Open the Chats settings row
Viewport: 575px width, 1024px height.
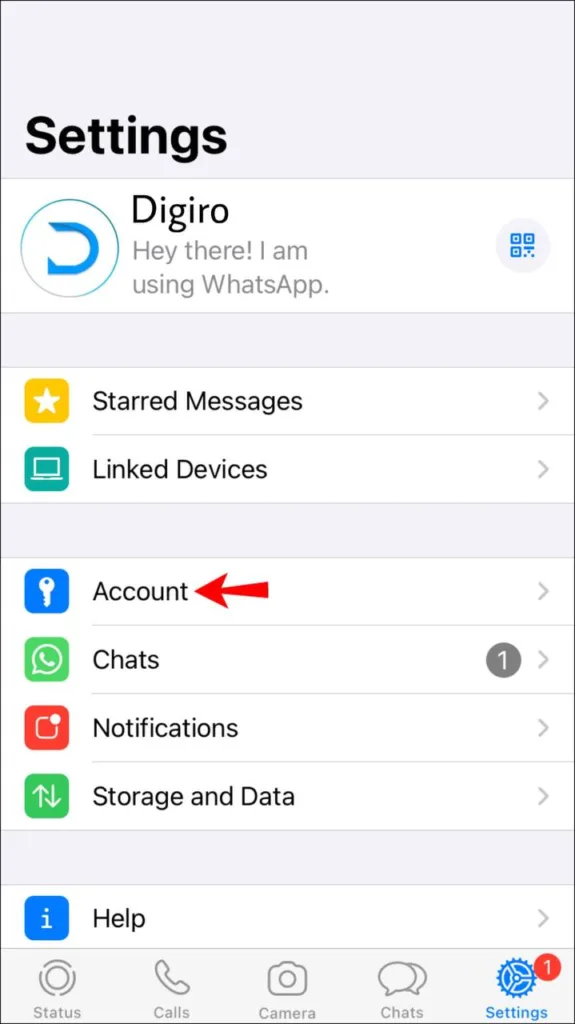tap(288, 660)
